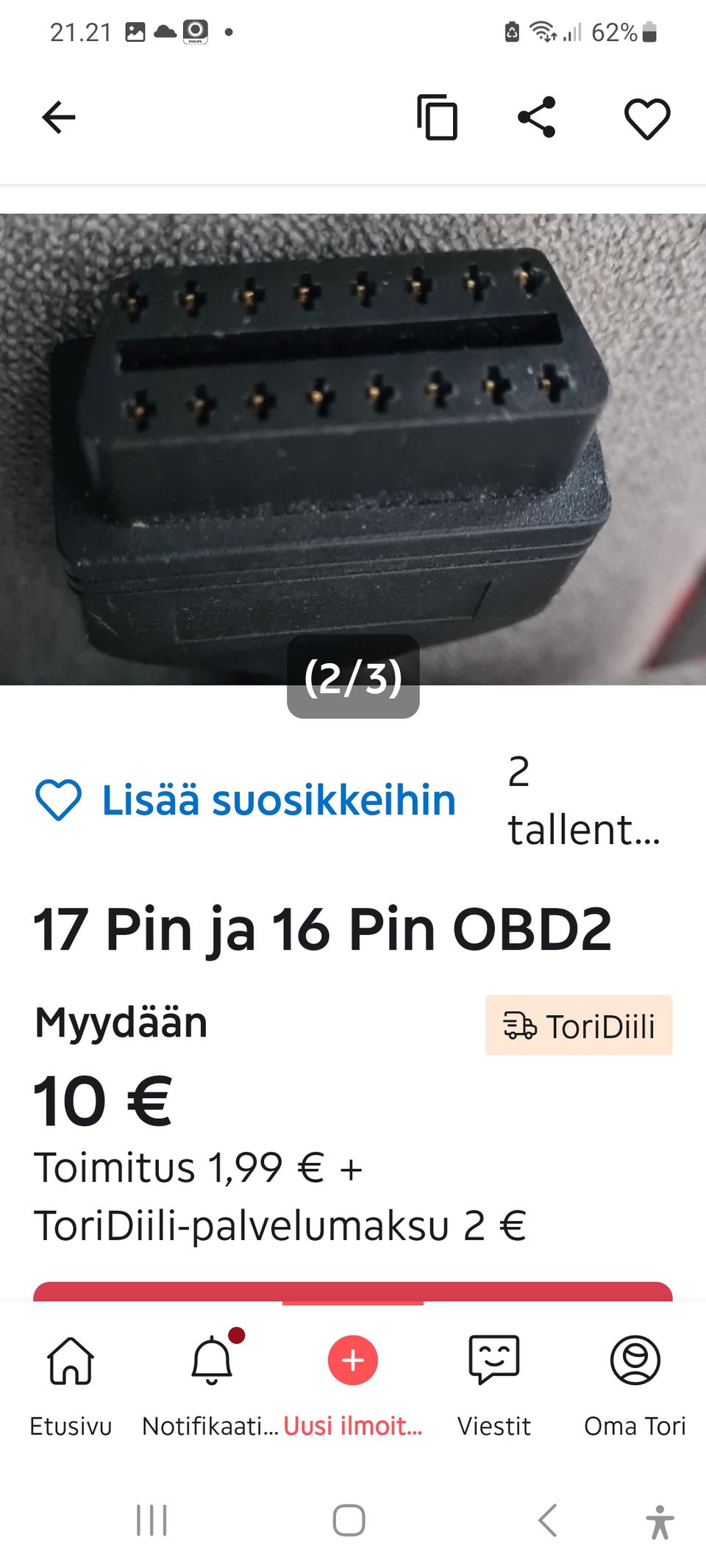Tap the system recent apps button

click(x=151, y=1520)
